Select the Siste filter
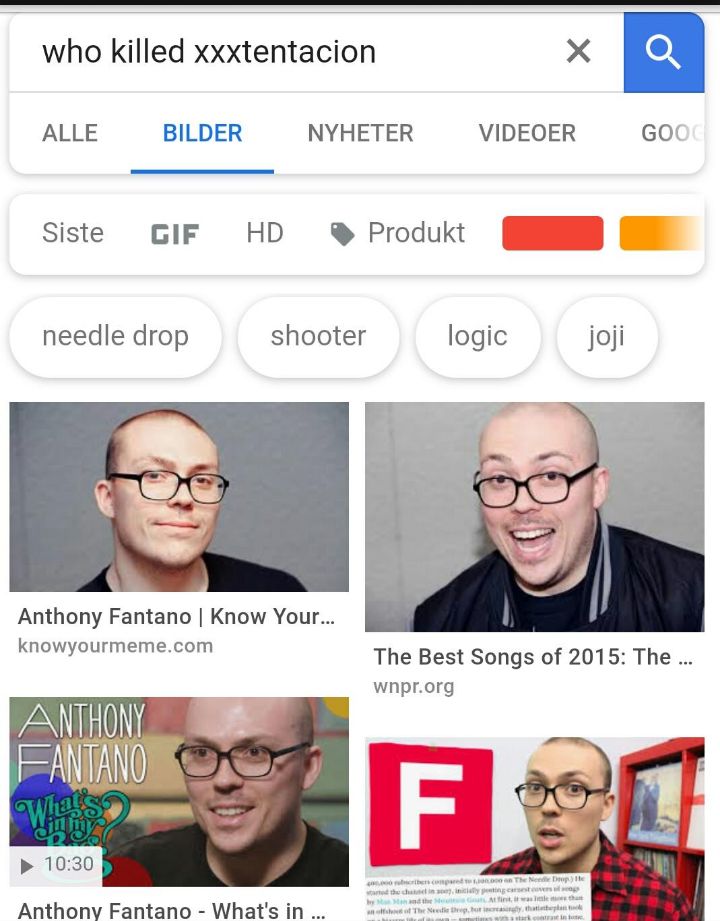Screen dimensions: 720x921 73,233
